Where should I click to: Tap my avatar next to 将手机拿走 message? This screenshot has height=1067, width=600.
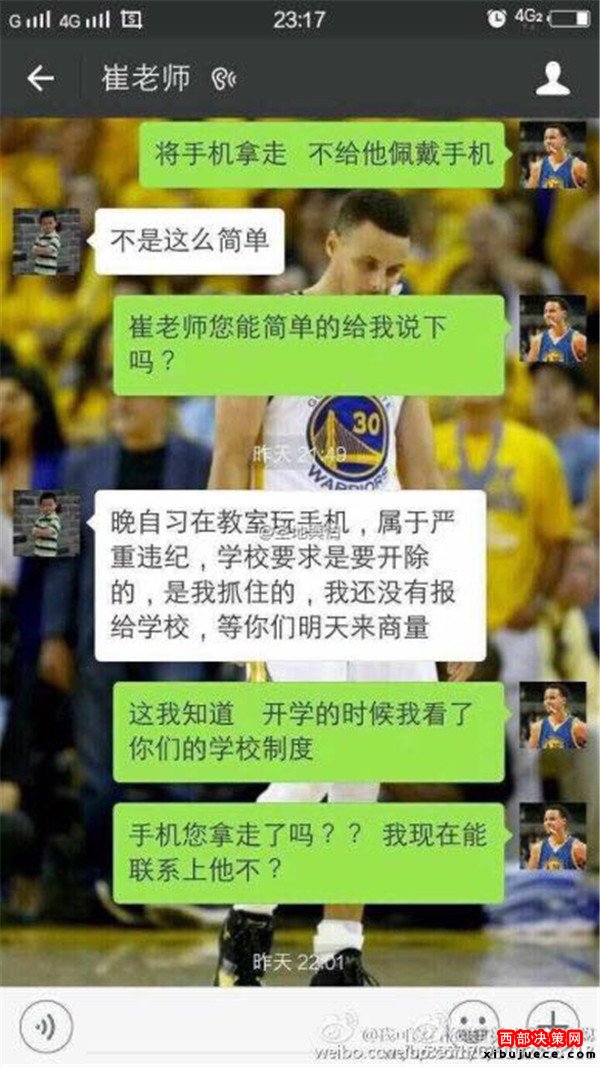(x=552, y=155)
